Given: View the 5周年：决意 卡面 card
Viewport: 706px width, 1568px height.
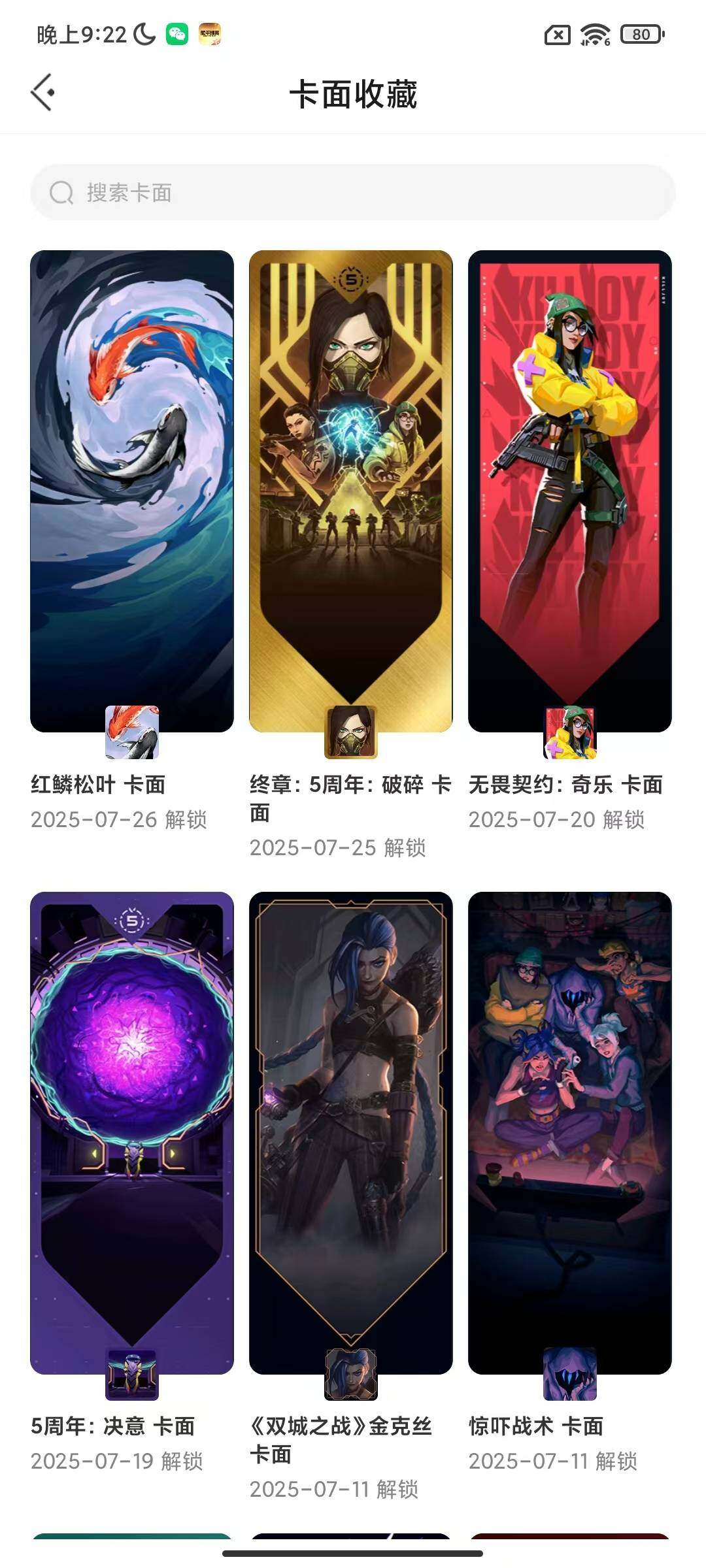Looking at the screenshot, I should [x=132, y=1133].
